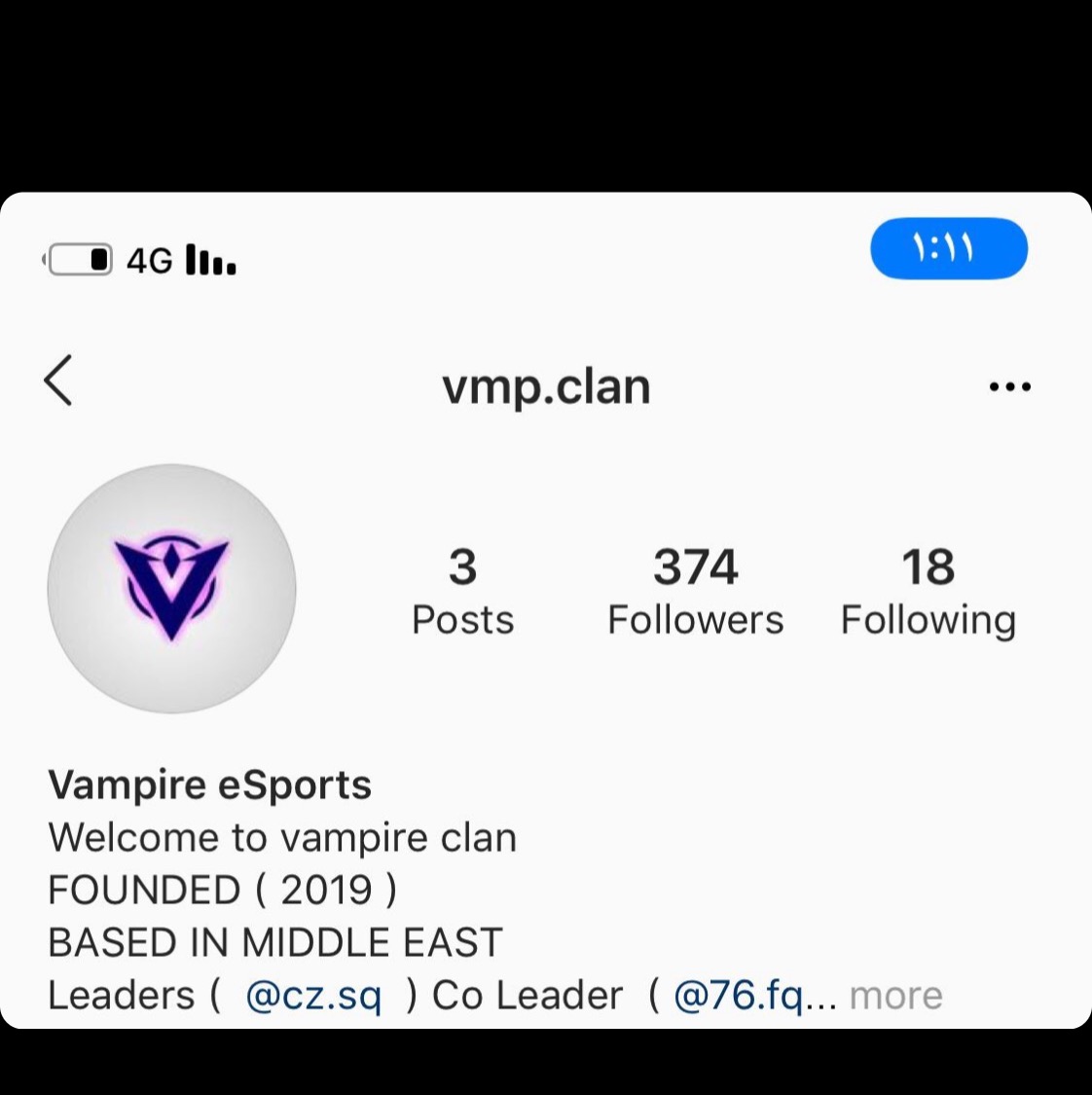The image size is (1092, 1095).
Task: Open the 18 Following list
Action: (928, 592)
